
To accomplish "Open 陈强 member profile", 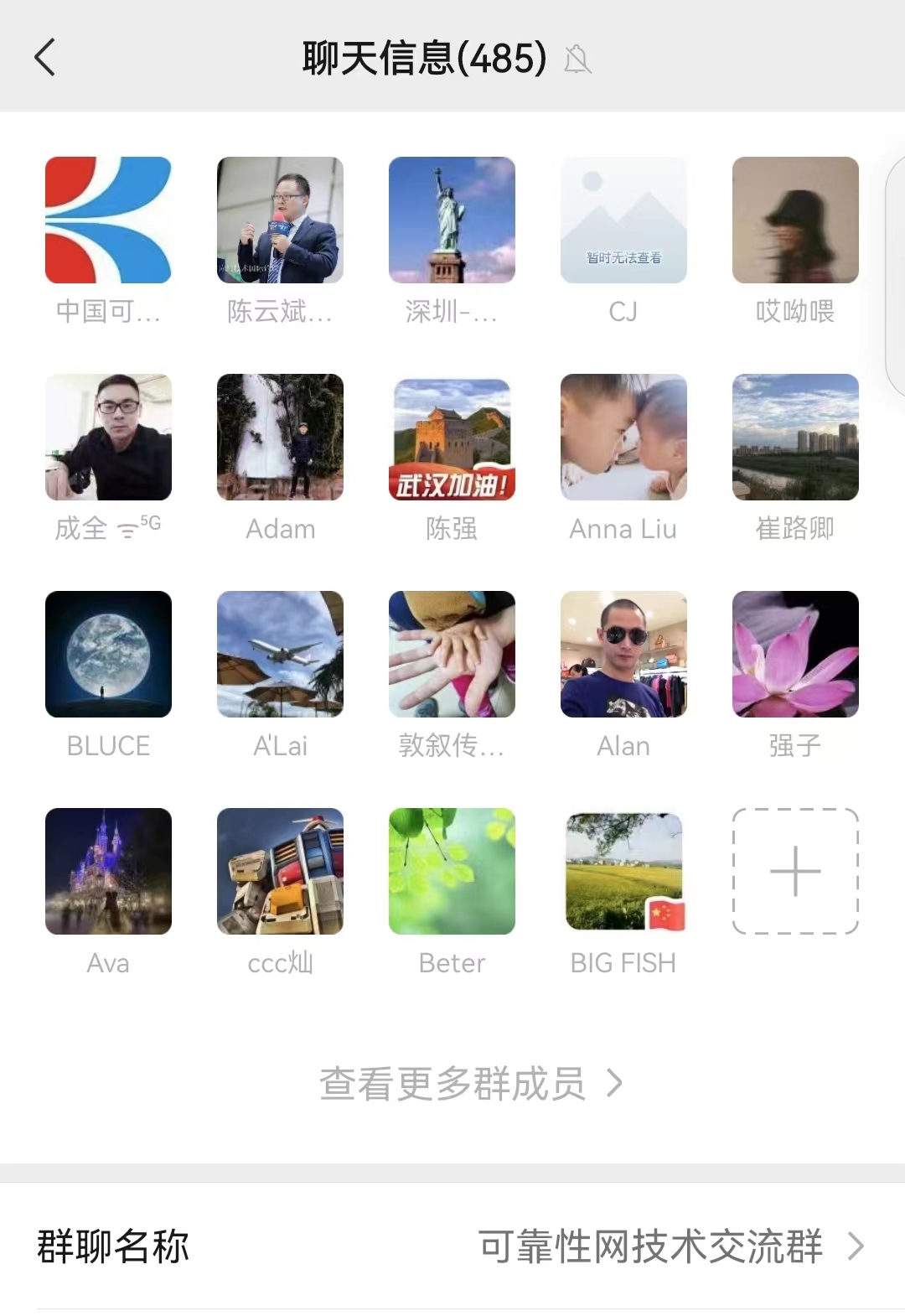I will pyautogui.click(x=452, y=437).
